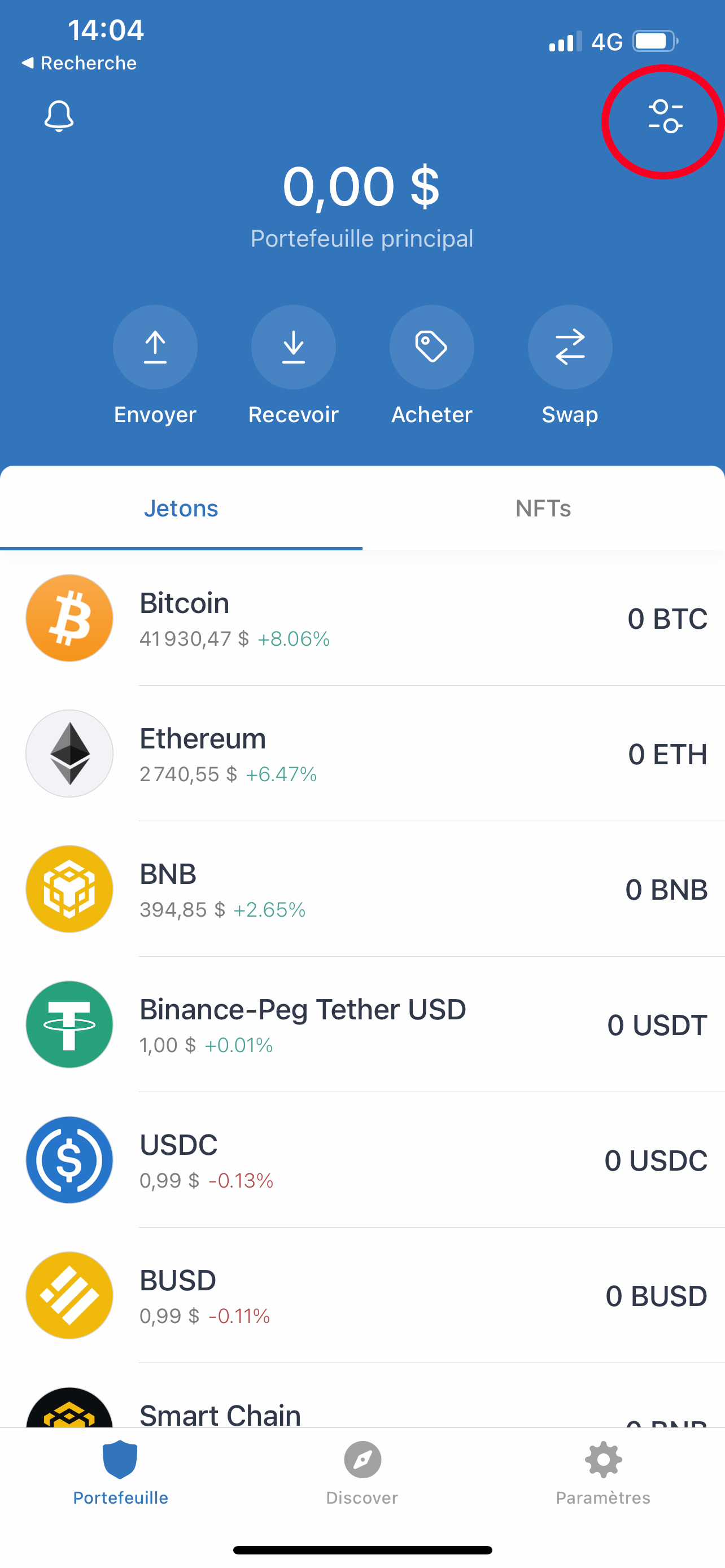This screenshot has height=1568, width=725.
Task: Tap Recevoir to receive crypto
Action: tap(294, 347)
